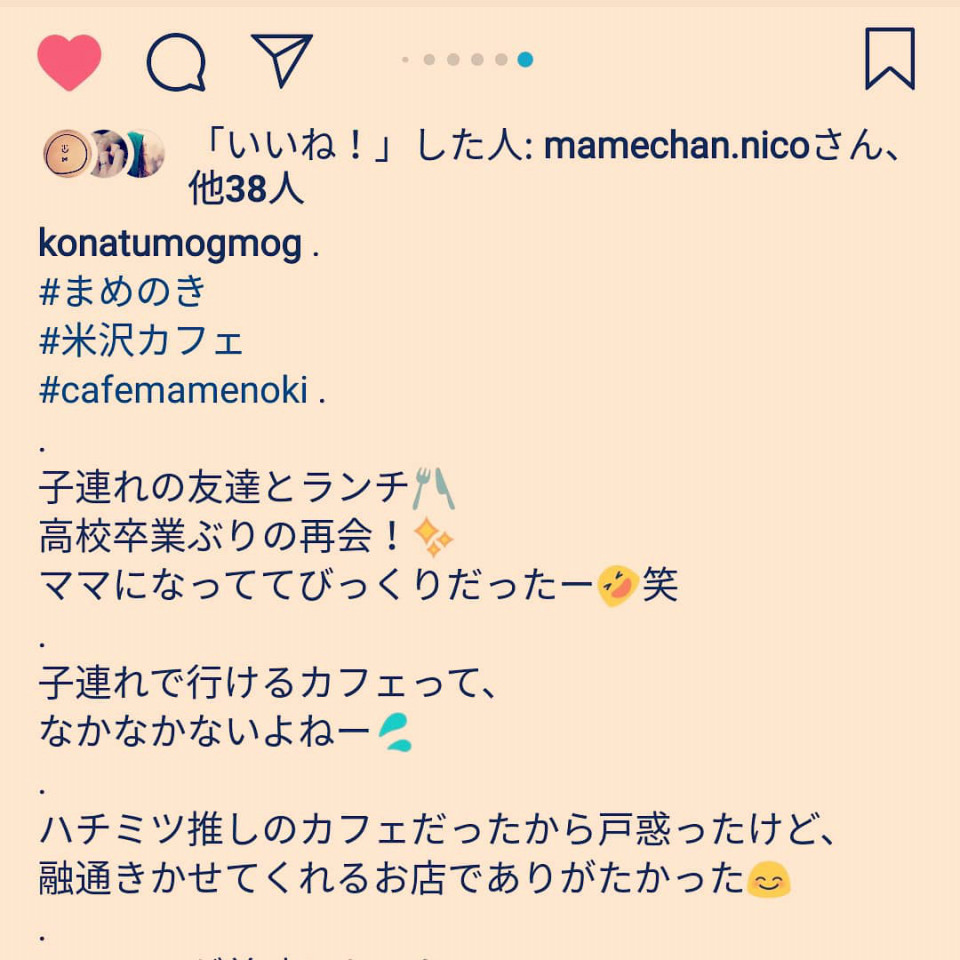The width and height of the screenshot is (960, 960).
Task: View the list of 他38人 who liked
Action: (x=246, y=190)
